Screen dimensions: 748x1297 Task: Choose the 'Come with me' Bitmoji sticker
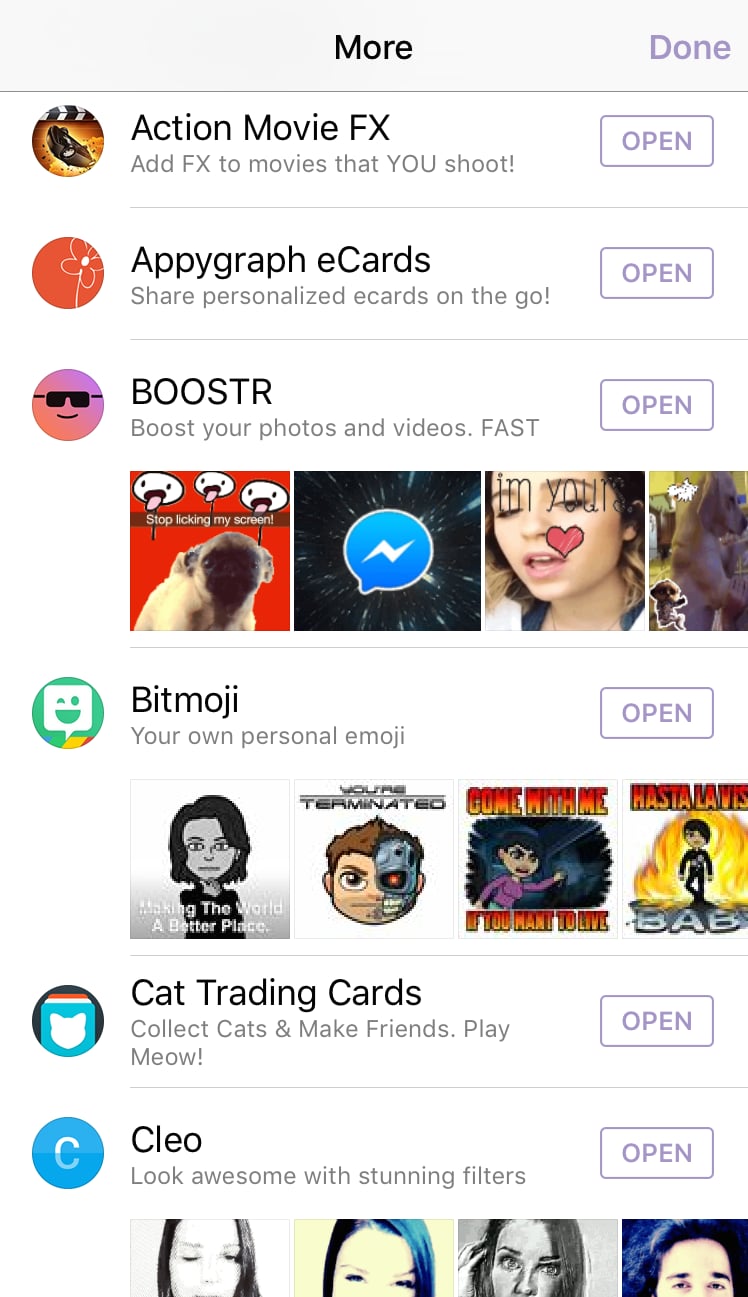[x=538, y=859]
